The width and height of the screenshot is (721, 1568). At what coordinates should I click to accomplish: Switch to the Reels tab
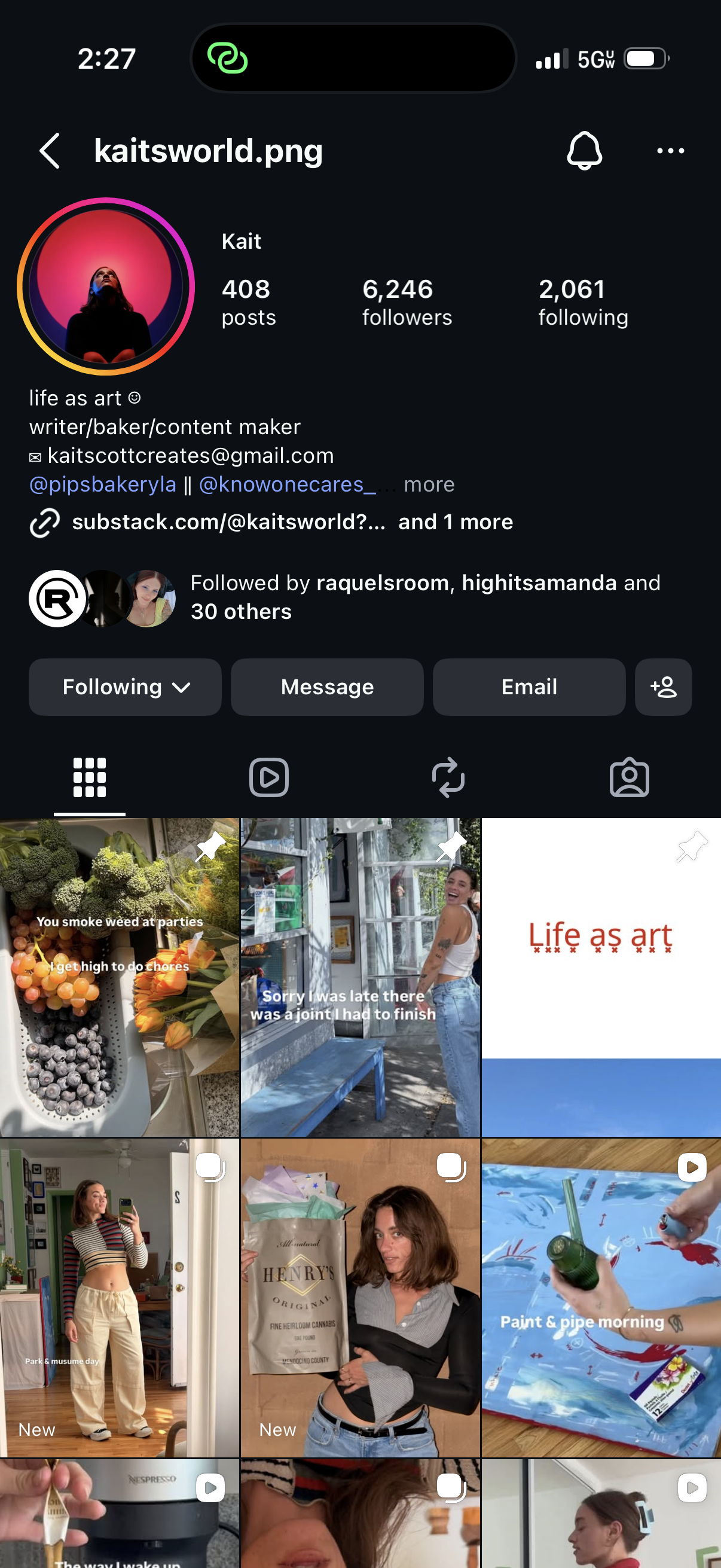269,777
